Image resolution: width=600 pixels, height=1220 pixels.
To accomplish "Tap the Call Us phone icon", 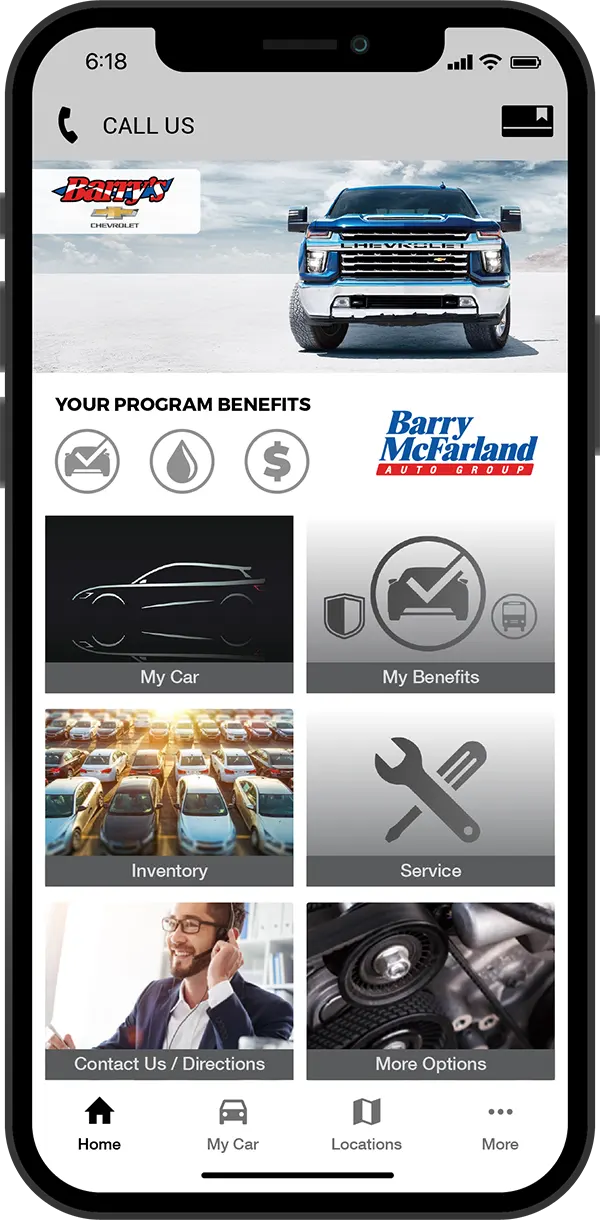I will [68, 126].
